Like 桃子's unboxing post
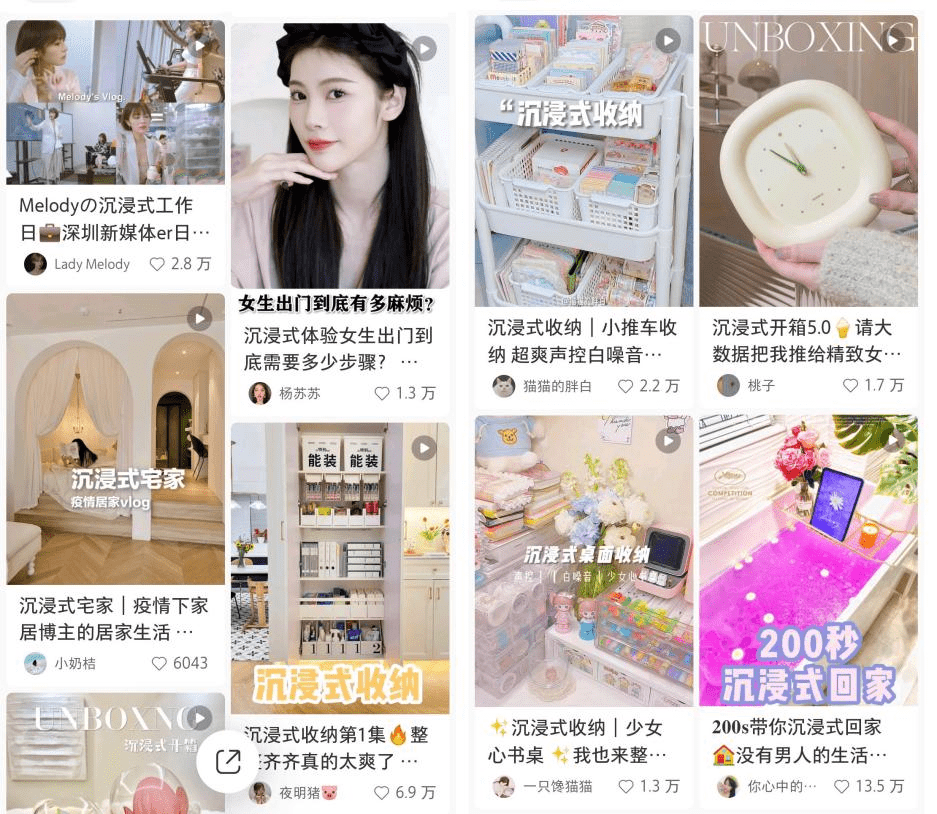This screenshot has width=937, height=814. pos(851,385)
